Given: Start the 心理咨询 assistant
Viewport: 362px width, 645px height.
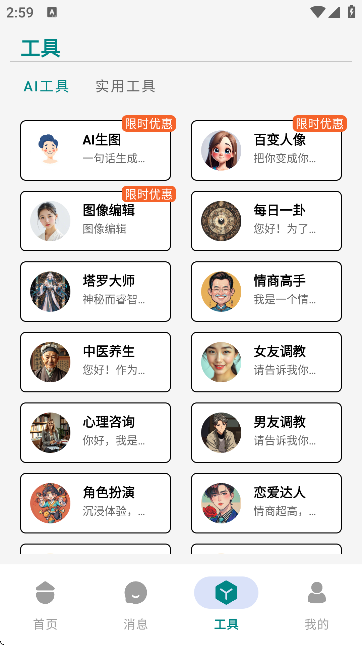Looking at the screenshot, I should (x=95, y=432).
